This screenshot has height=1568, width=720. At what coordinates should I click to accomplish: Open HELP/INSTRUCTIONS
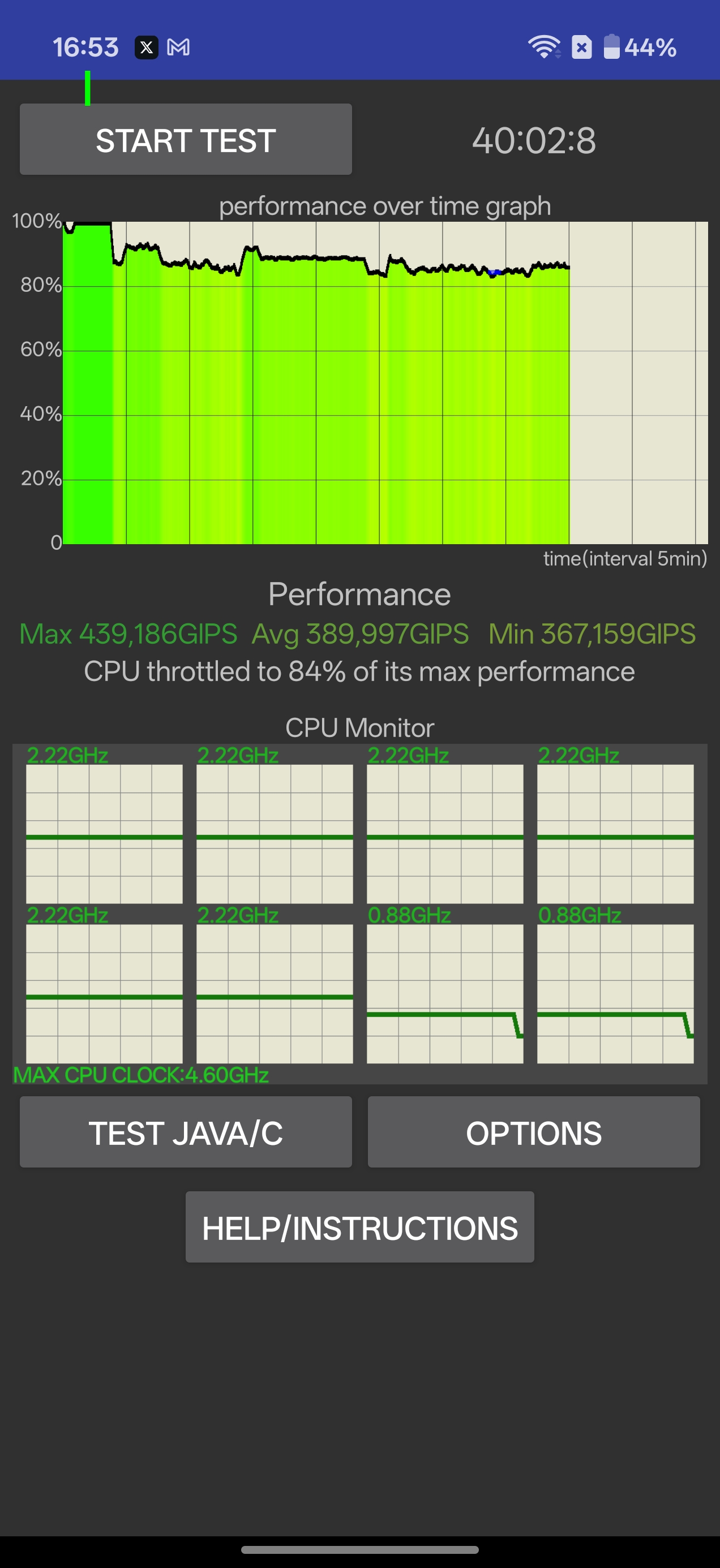(359, 1227)
